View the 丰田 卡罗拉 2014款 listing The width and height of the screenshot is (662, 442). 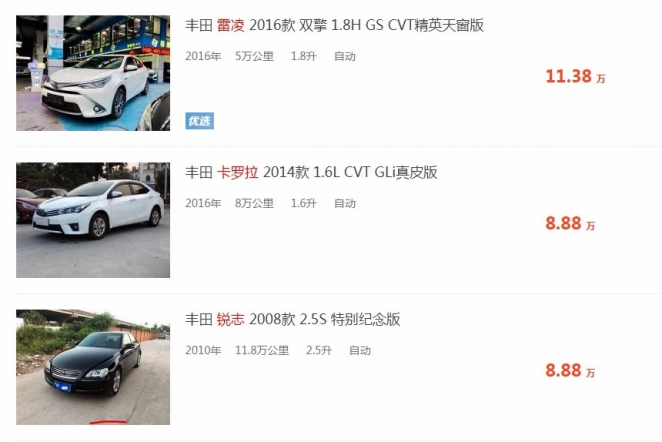[x=311, y=172]
